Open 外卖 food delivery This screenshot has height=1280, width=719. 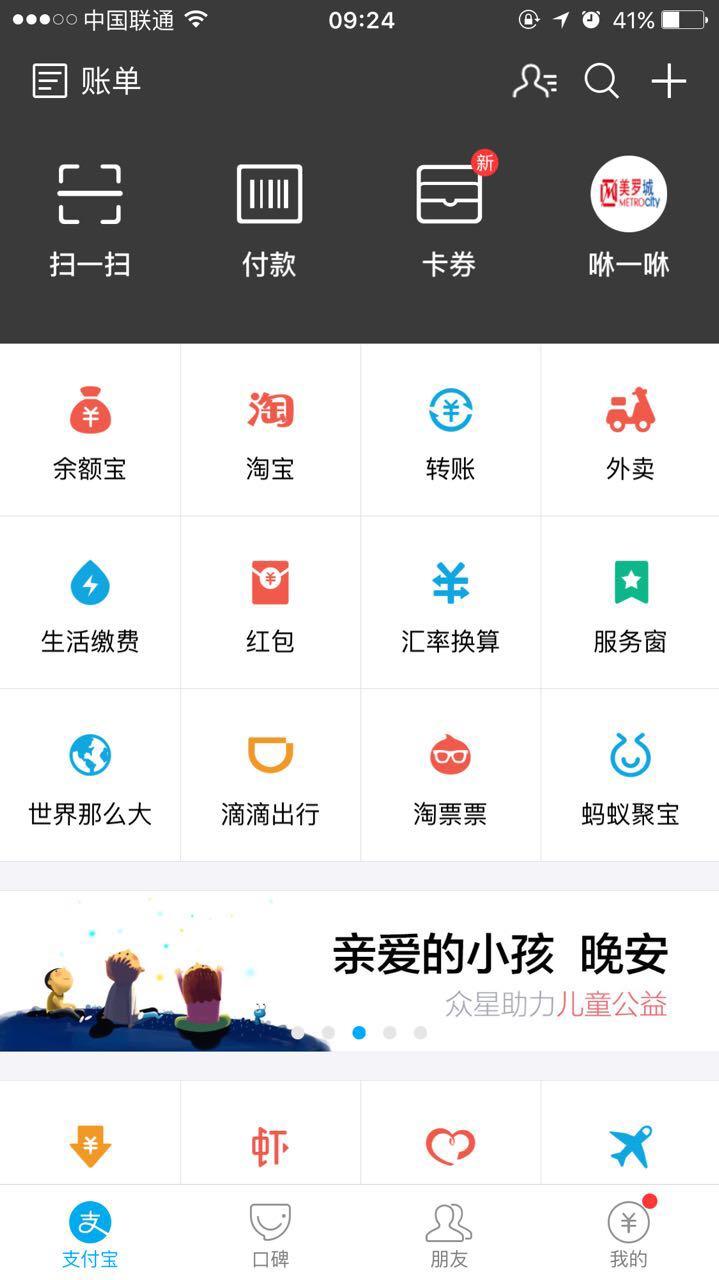(x=630, y=432)
